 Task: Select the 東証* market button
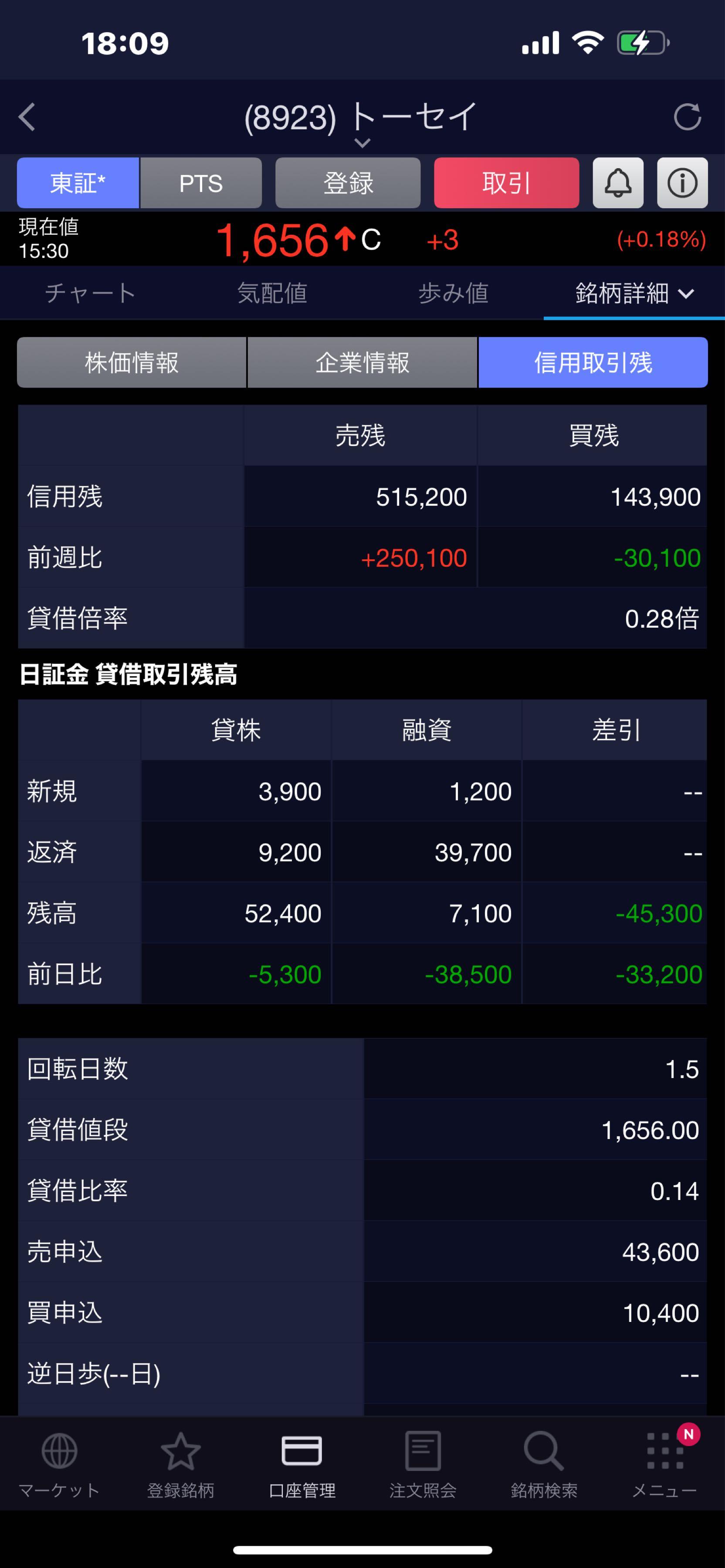click(x=78, y=183)
